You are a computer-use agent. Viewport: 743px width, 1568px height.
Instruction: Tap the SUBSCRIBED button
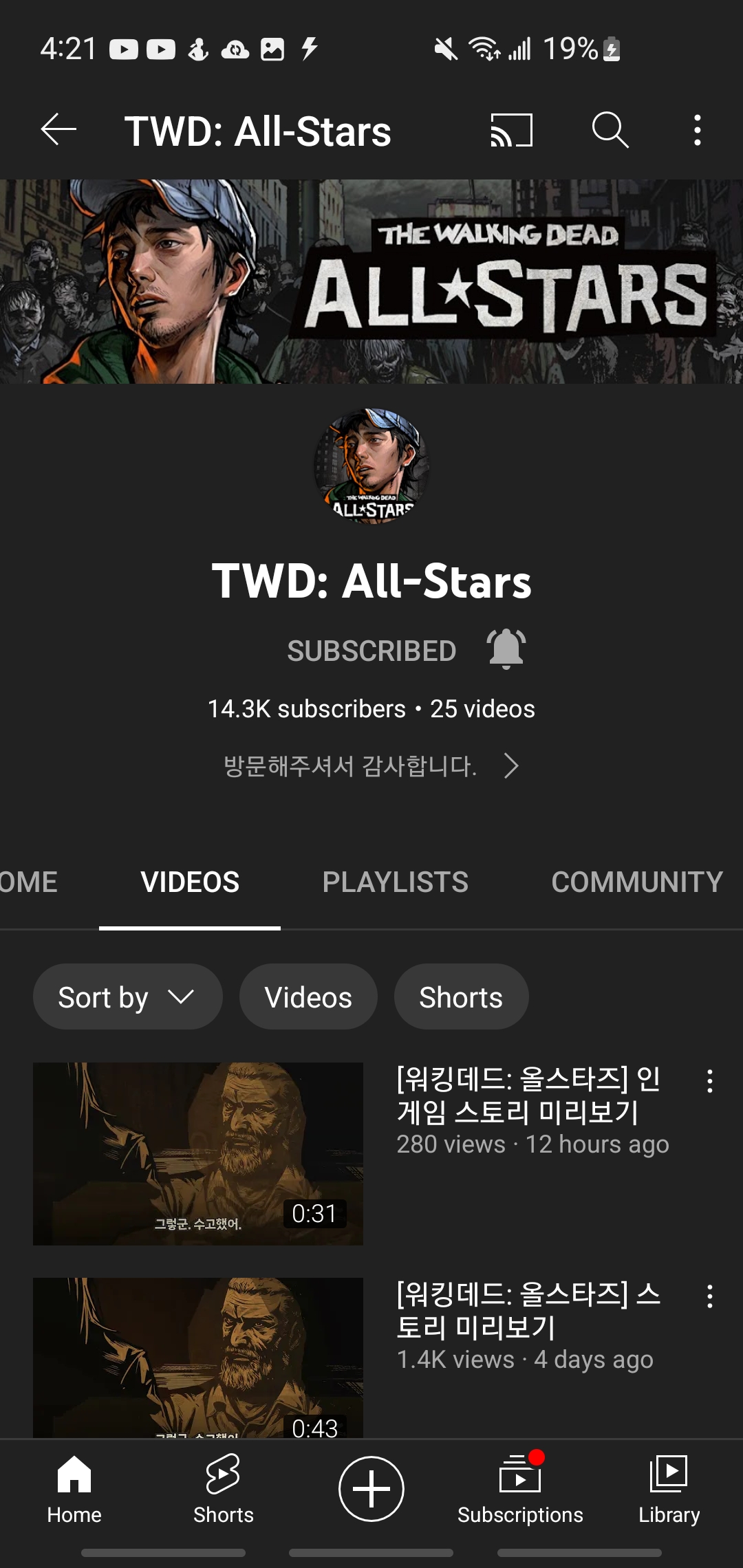[x=371, y=651]
